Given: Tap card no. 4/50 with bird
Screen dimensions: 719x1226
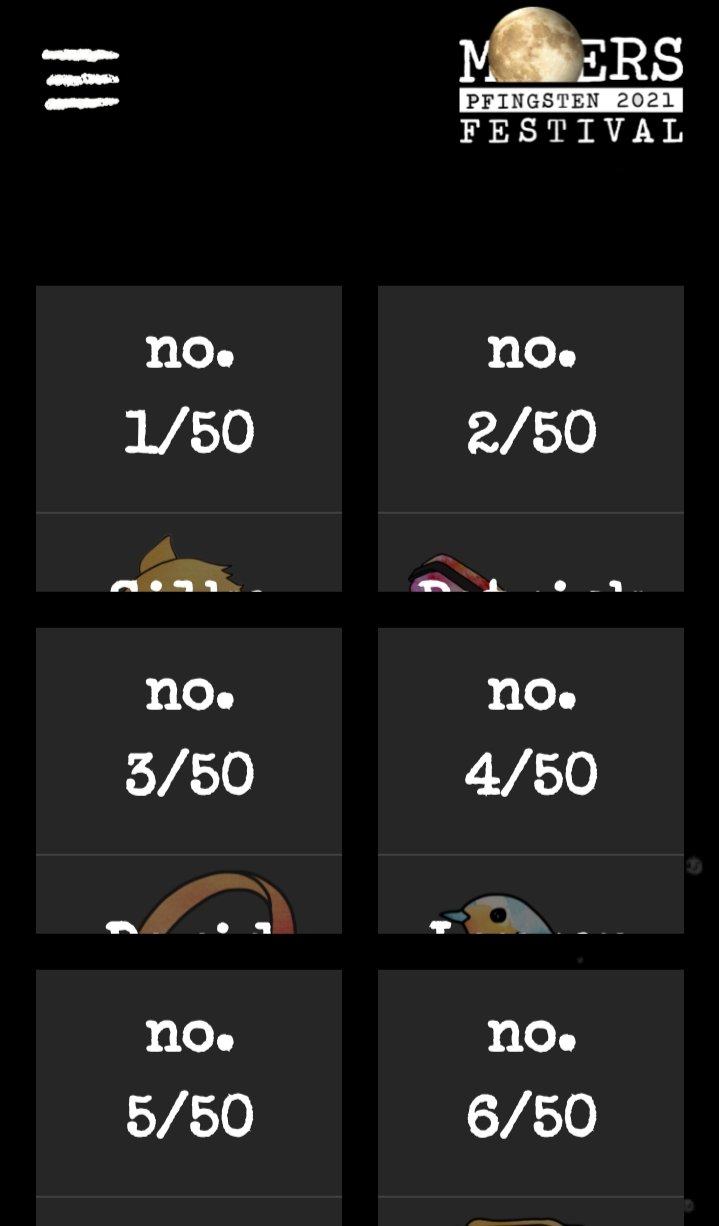Looking at the screenshot, I should coord(531,780).
